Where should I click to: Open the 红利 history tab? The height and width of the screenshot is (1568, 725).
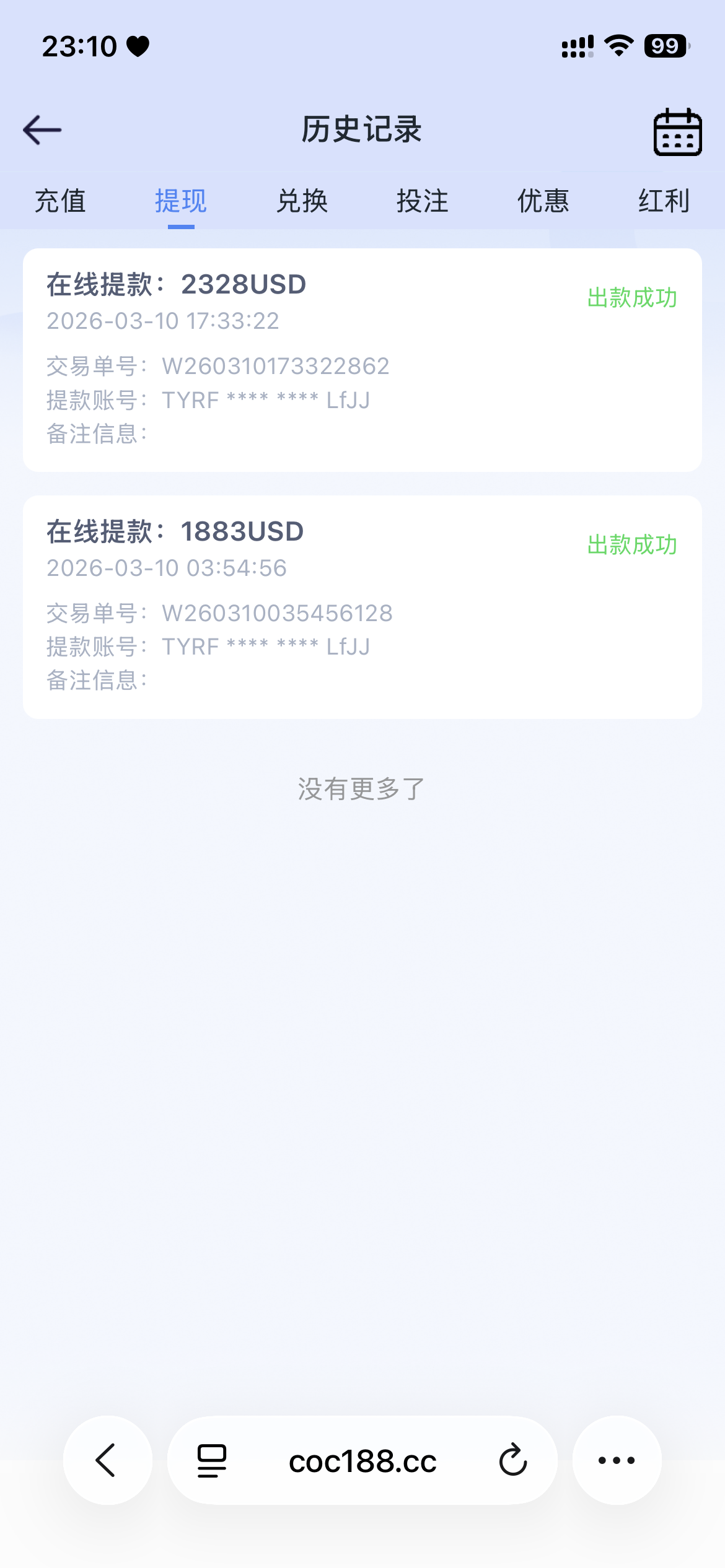[663, 201]
